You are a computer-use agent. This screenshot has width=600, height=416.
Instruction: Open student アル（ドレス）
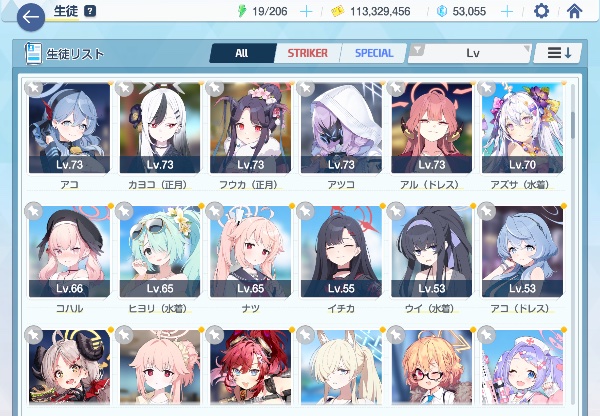tap(432, 128)
